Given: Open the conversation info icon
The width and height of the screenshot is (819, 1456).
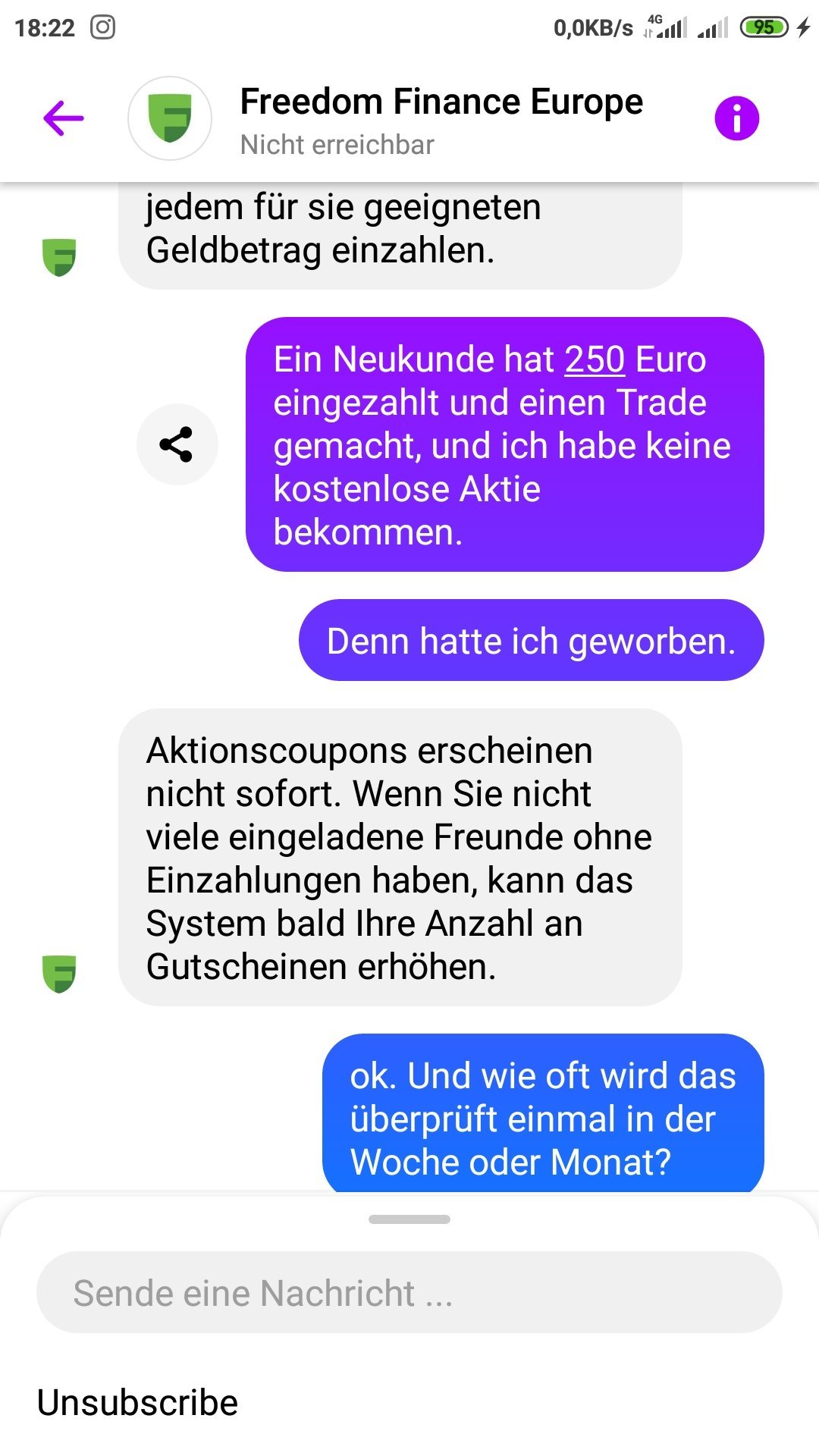Looking at the screenshot, I should pos(736,118).
